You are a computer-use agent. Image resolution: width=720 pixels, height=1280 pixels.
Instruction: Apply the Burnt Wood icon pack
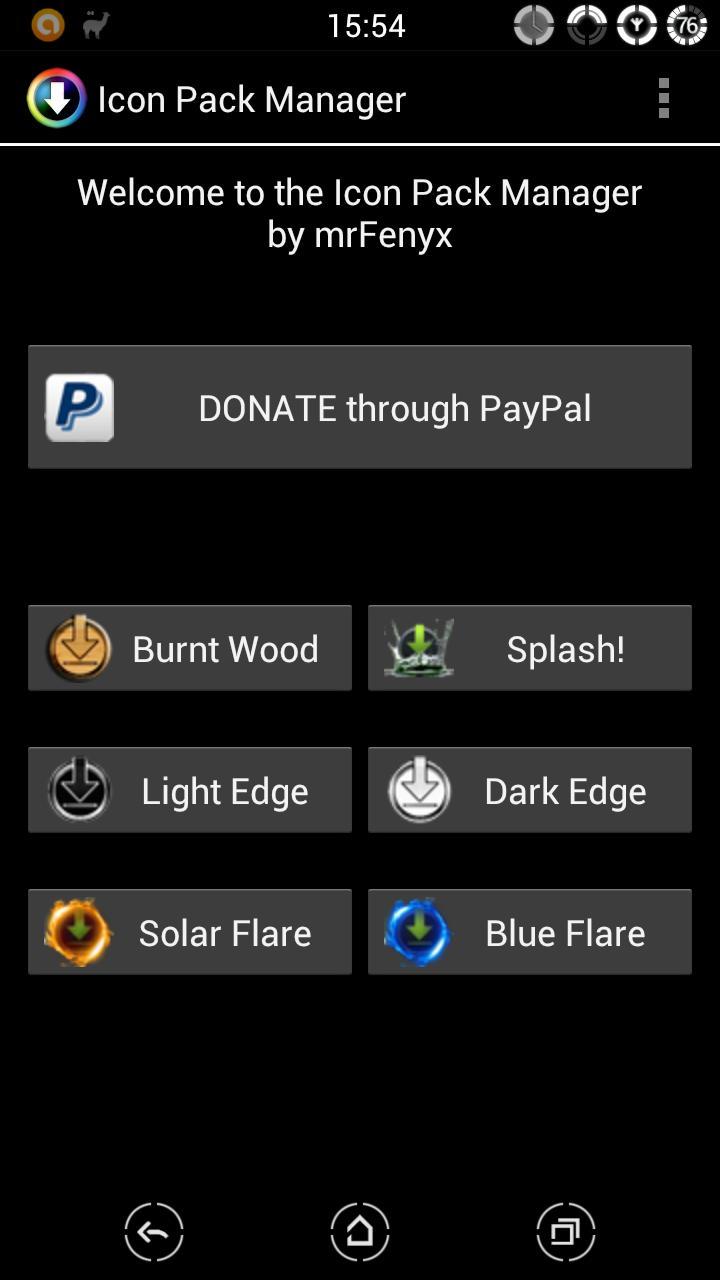pos(190,647)
